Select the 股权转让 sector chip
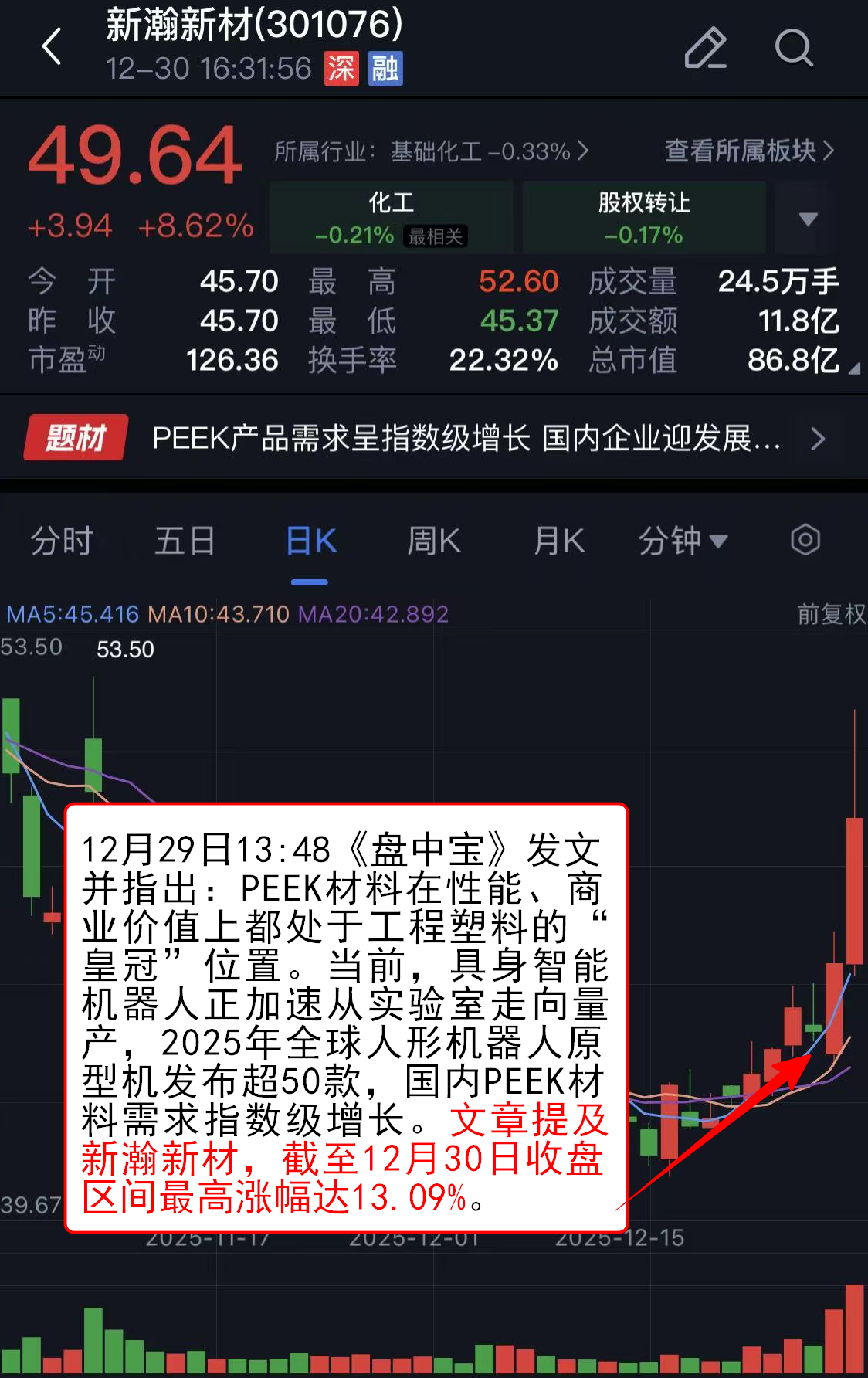 tap(644, 217)
